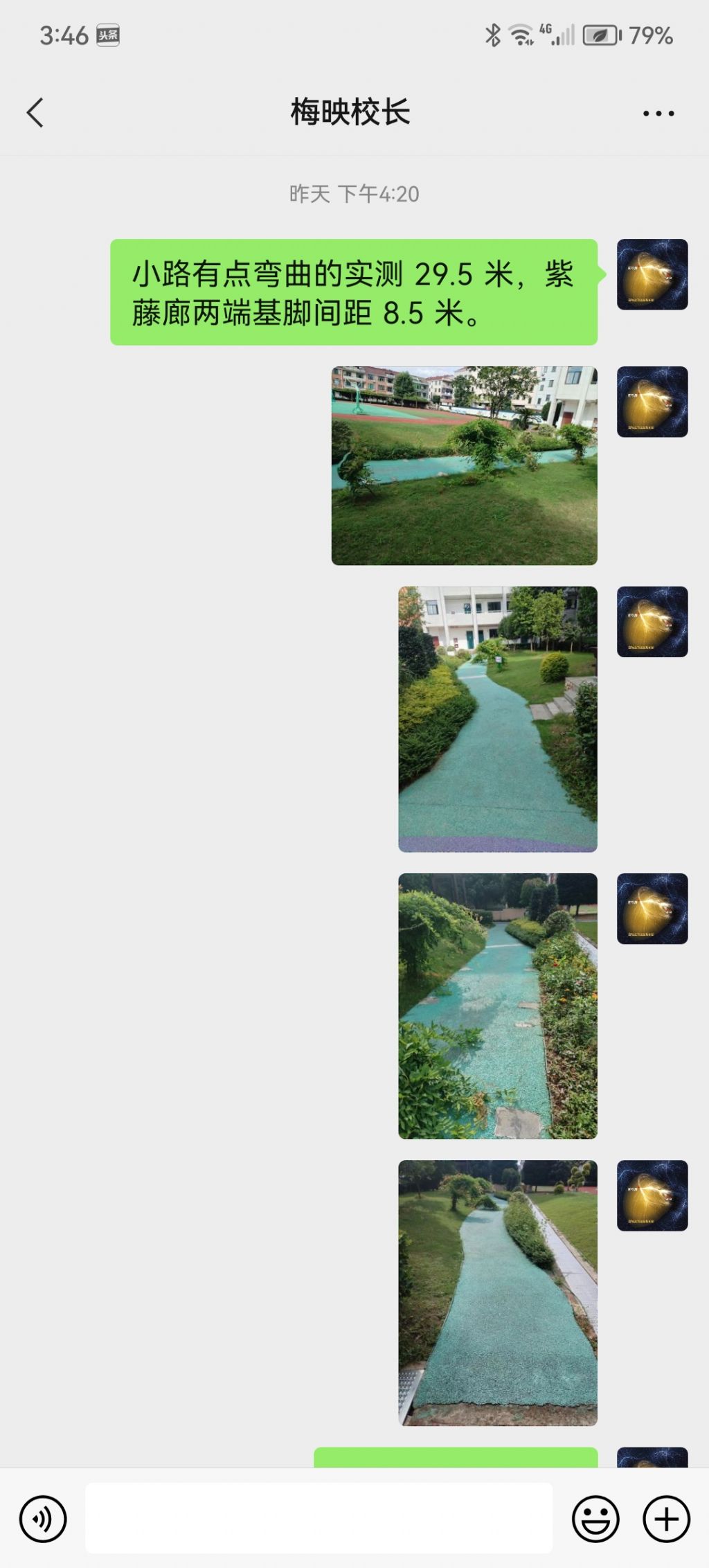The image size is (709, 1568).
Task: Switch to voice message input
Action: pos(43,1519)
